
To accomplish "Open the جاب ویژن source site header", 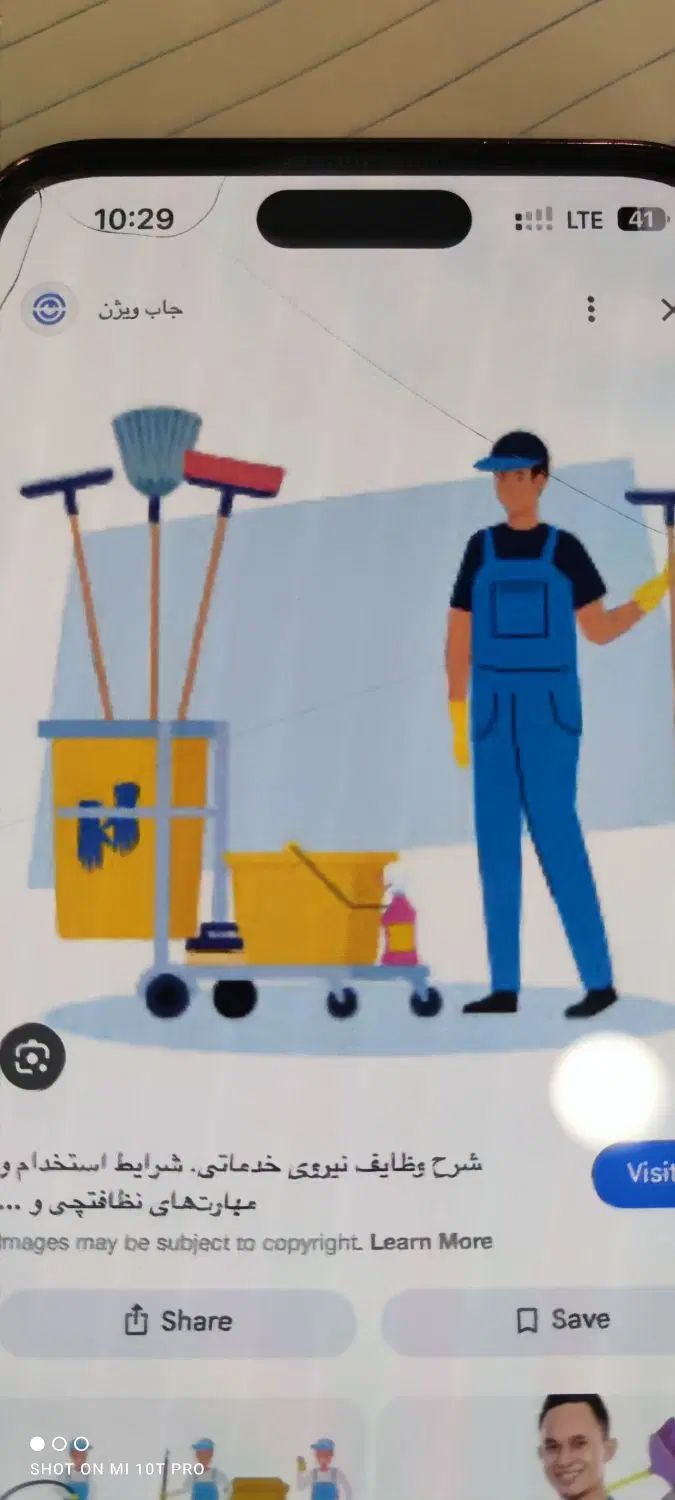I will point(139,309).
